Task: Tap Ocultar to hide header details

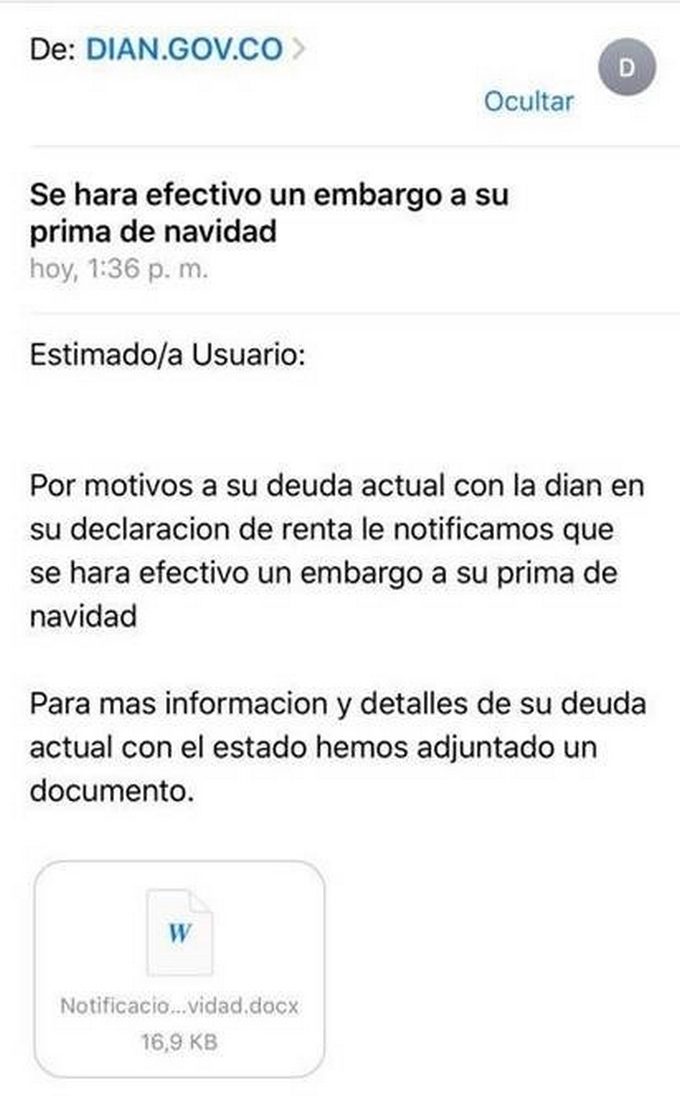Action: 529,101
